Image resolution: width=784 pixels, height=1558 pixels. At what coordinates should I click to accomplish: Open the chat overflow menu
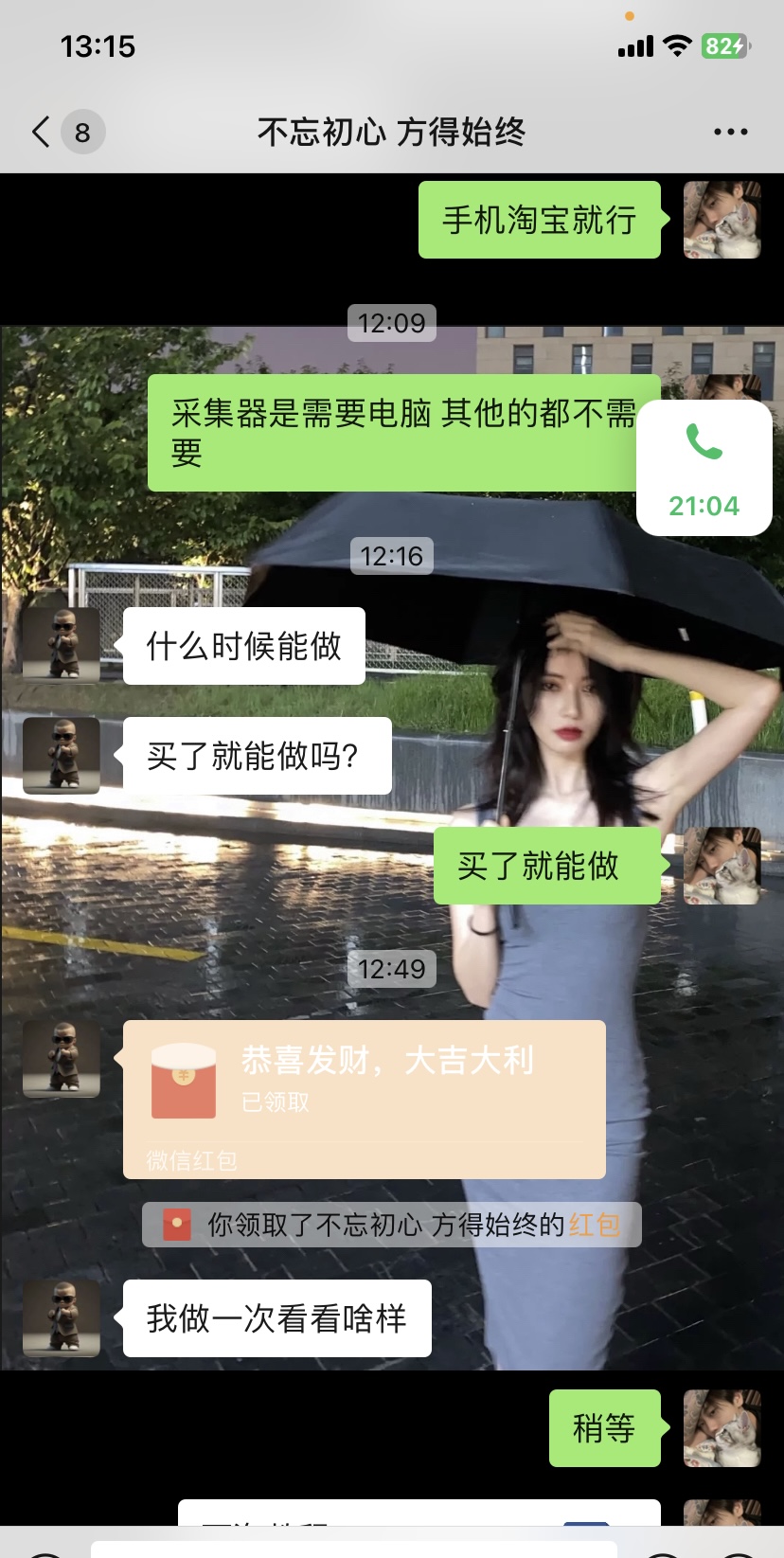[x=730, y=132]
